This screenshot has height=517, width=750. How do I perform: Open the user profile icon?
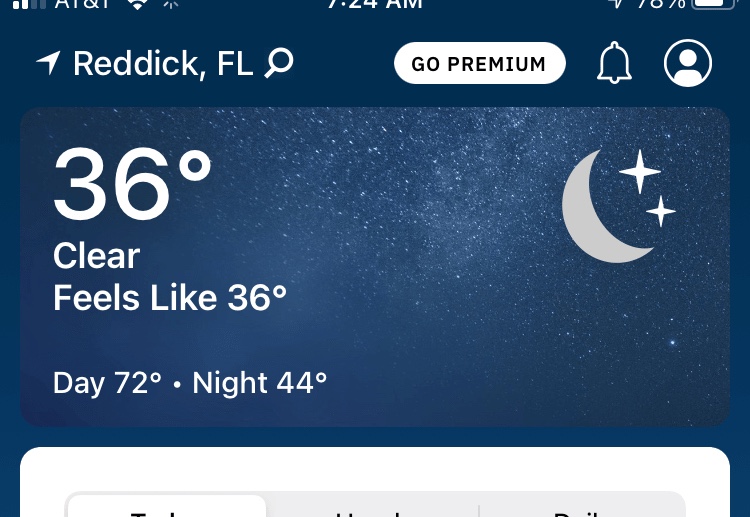688,64
